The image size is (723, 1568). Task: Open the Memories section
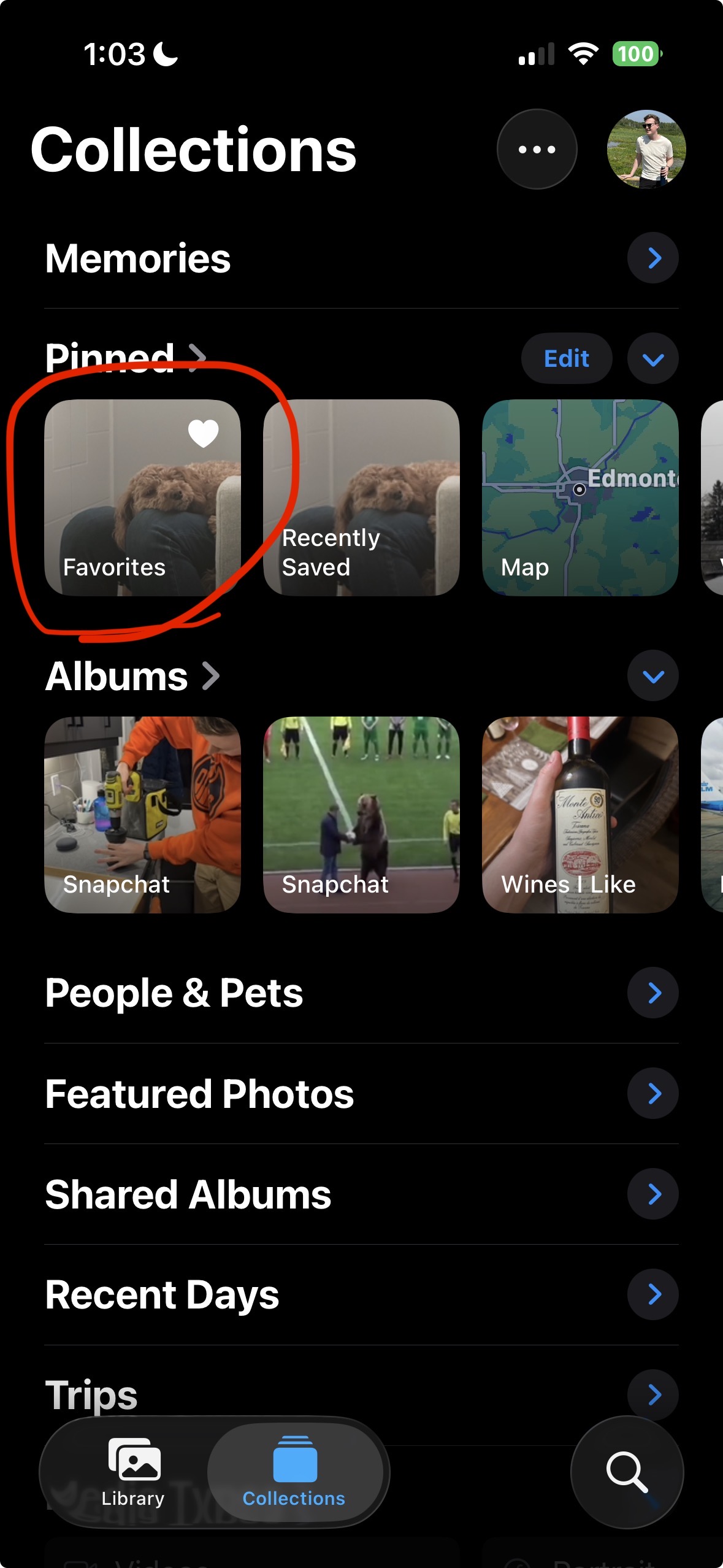[652, 258]
